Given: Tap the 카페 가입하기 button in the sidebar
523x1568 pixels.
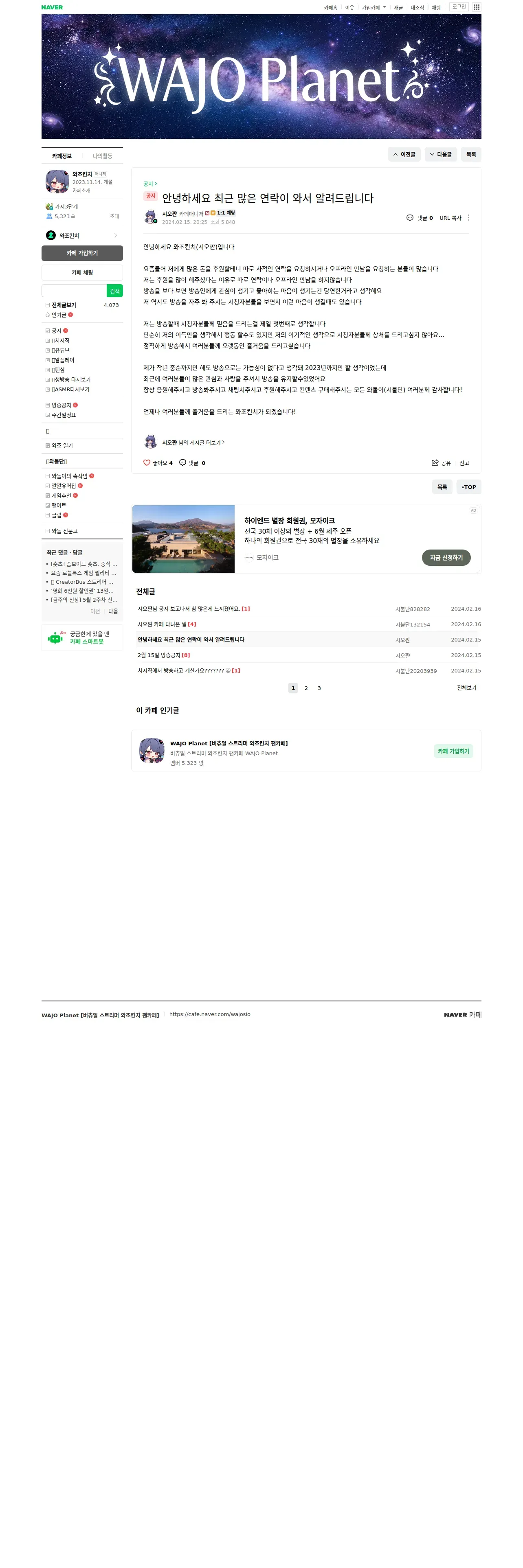Looking at the screenshot, I should pos(82,253).
